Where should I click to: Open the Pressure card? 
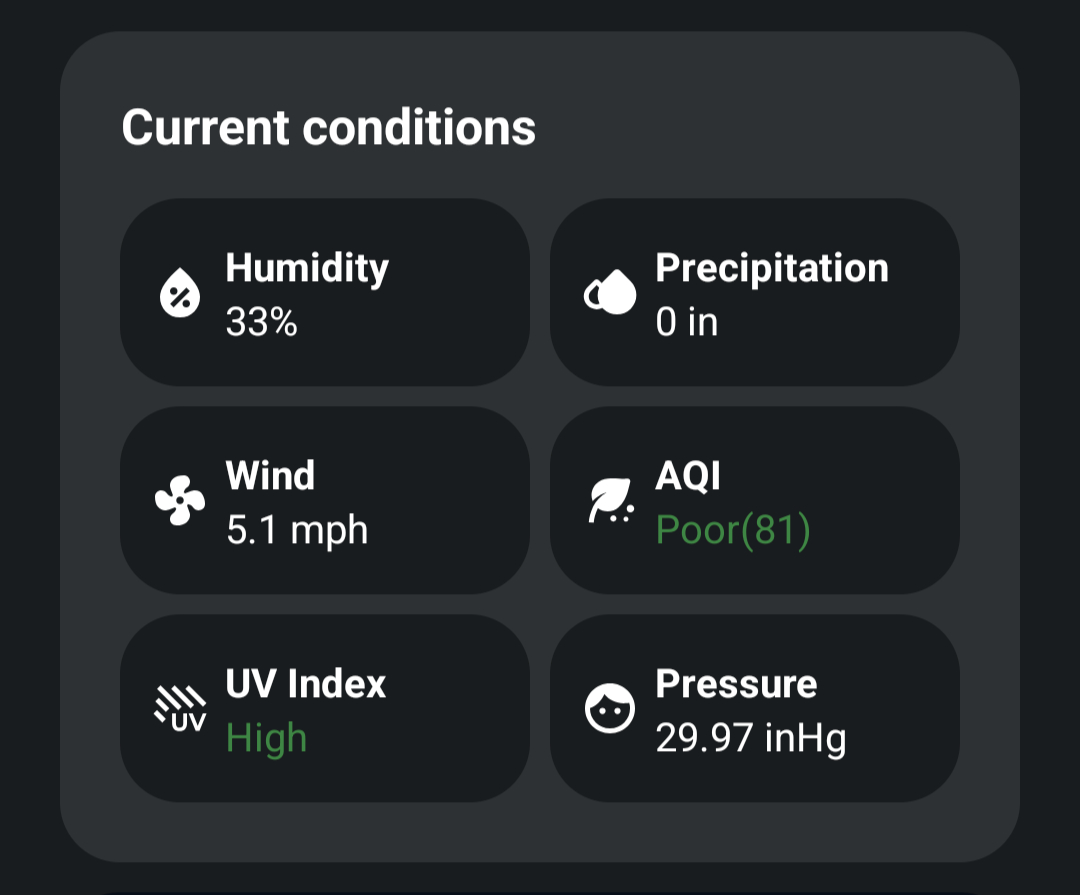coord(755,708)
